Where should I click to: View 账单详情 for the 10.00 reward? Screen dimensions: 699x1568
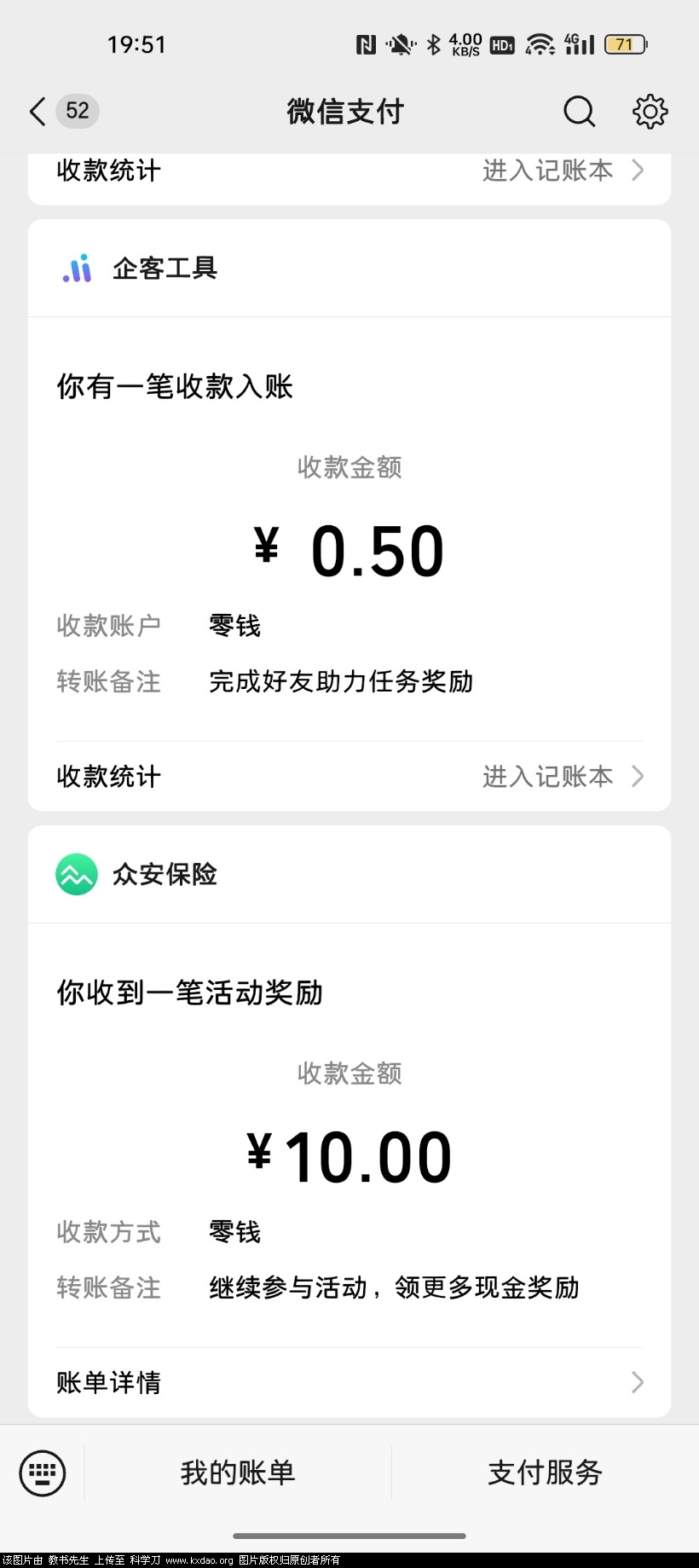pyautogui.click(x=349, y=1382)
